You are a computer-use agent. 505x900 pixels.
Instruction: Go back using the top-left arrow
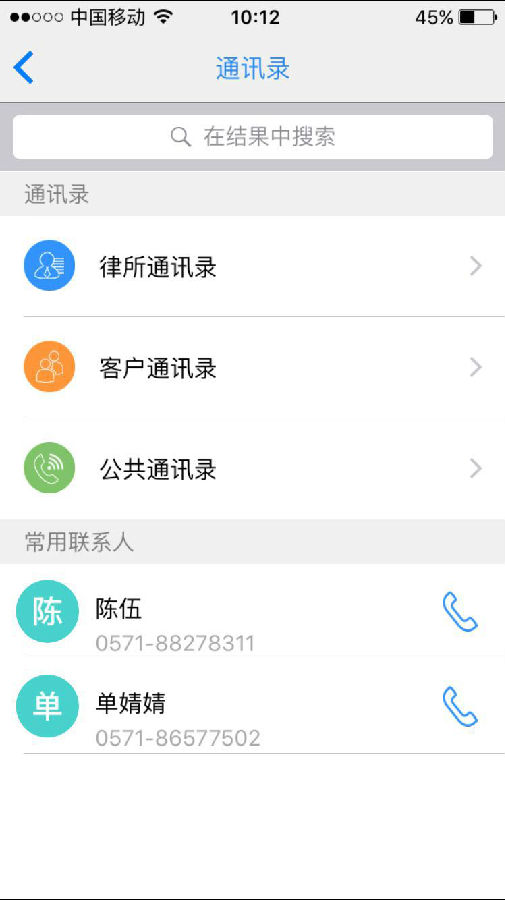coord(24,68)
